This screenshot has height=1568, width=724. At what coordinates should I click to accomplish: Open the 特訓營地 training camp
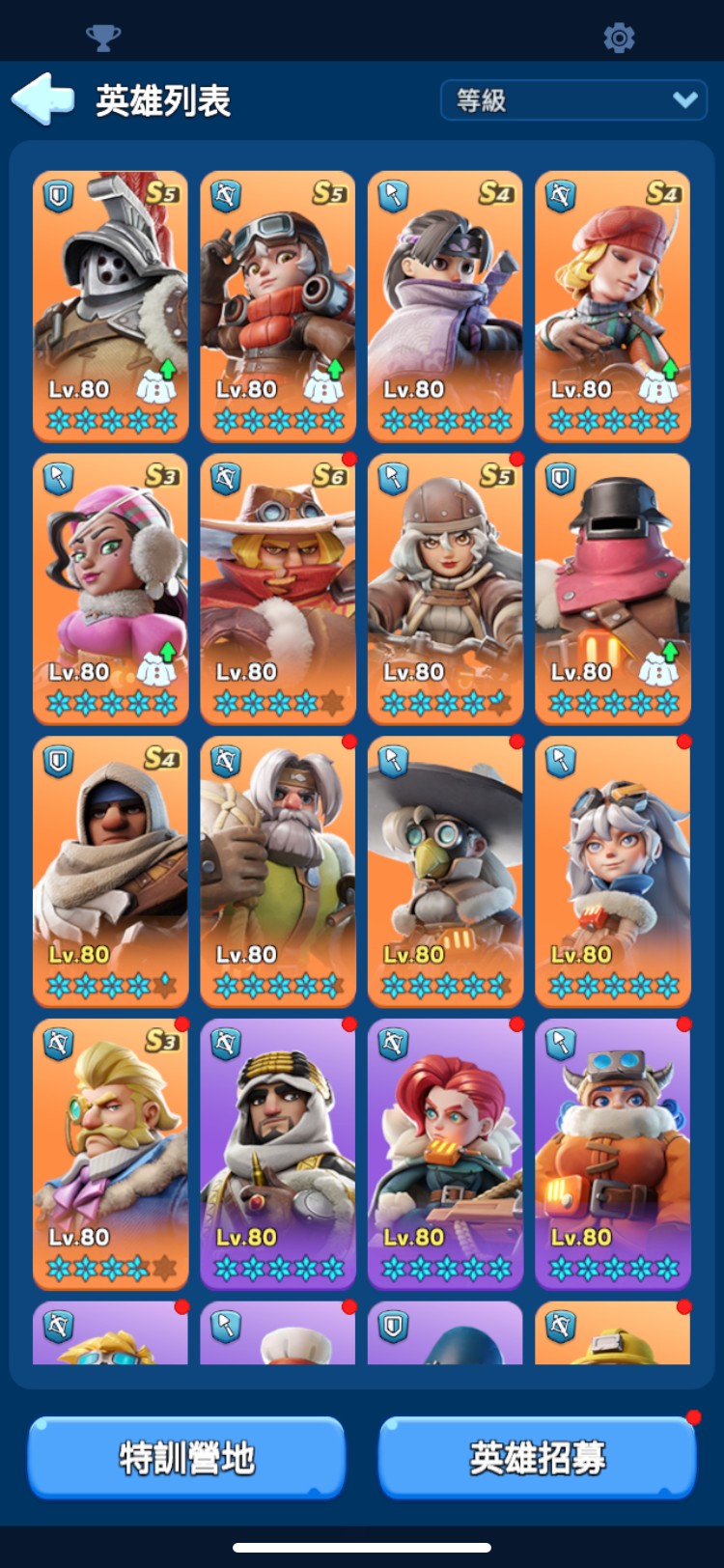pyautogui.click(x=186, y=1457)
